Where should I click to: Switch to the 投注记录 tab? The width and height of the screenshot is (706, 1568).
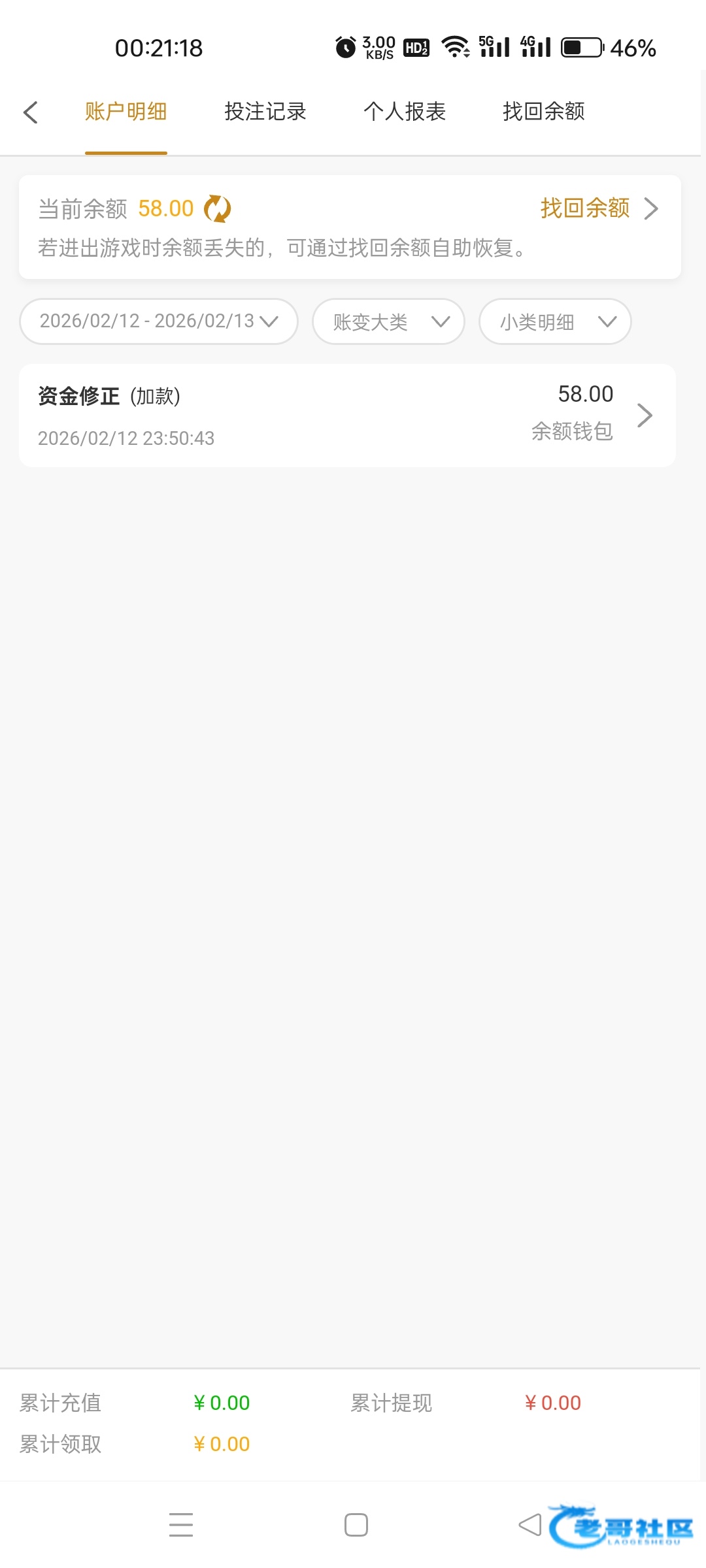tap(265, 112)
